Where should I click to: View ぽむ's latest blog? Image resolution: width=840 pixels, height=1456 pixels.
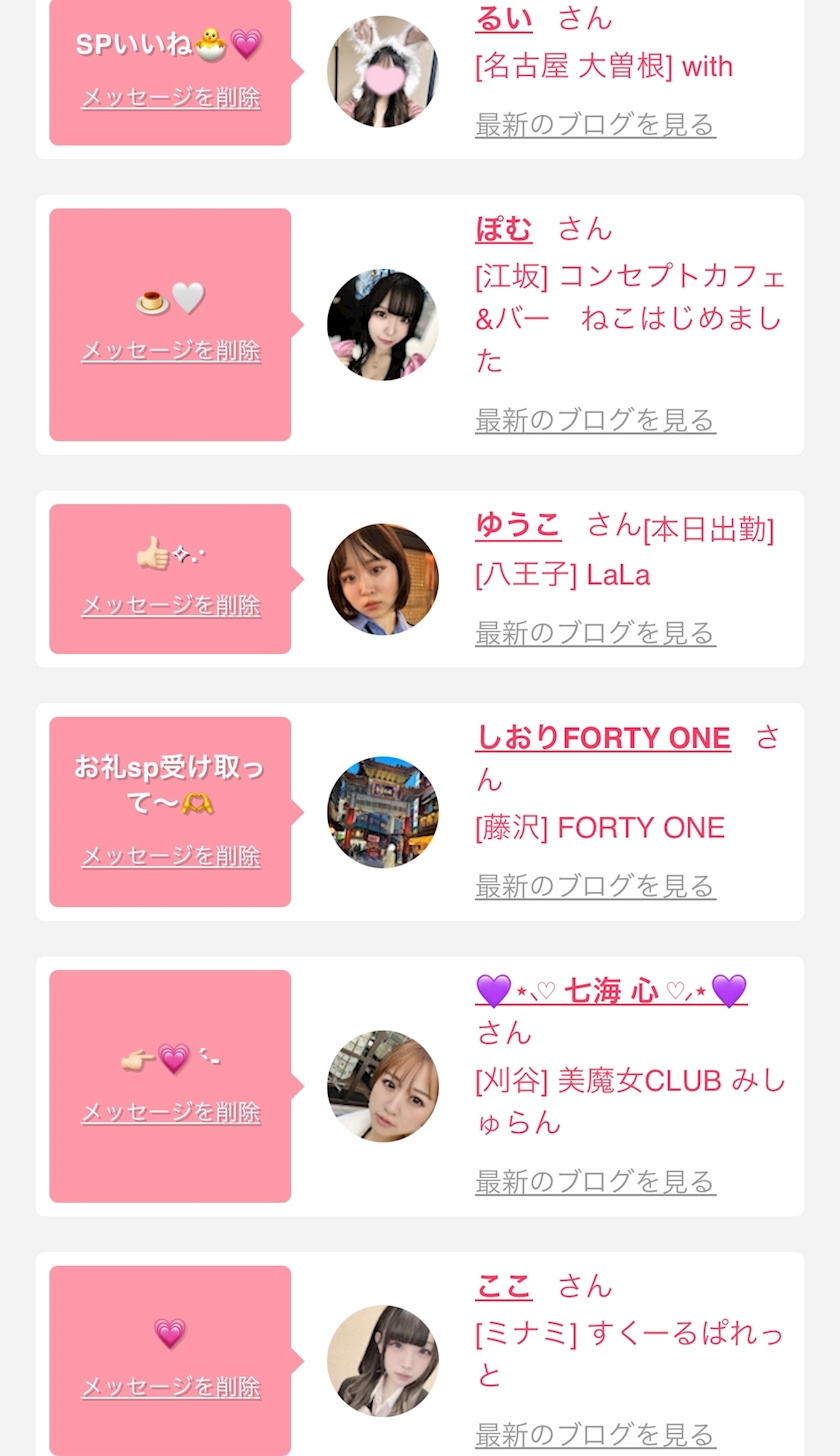595,421
